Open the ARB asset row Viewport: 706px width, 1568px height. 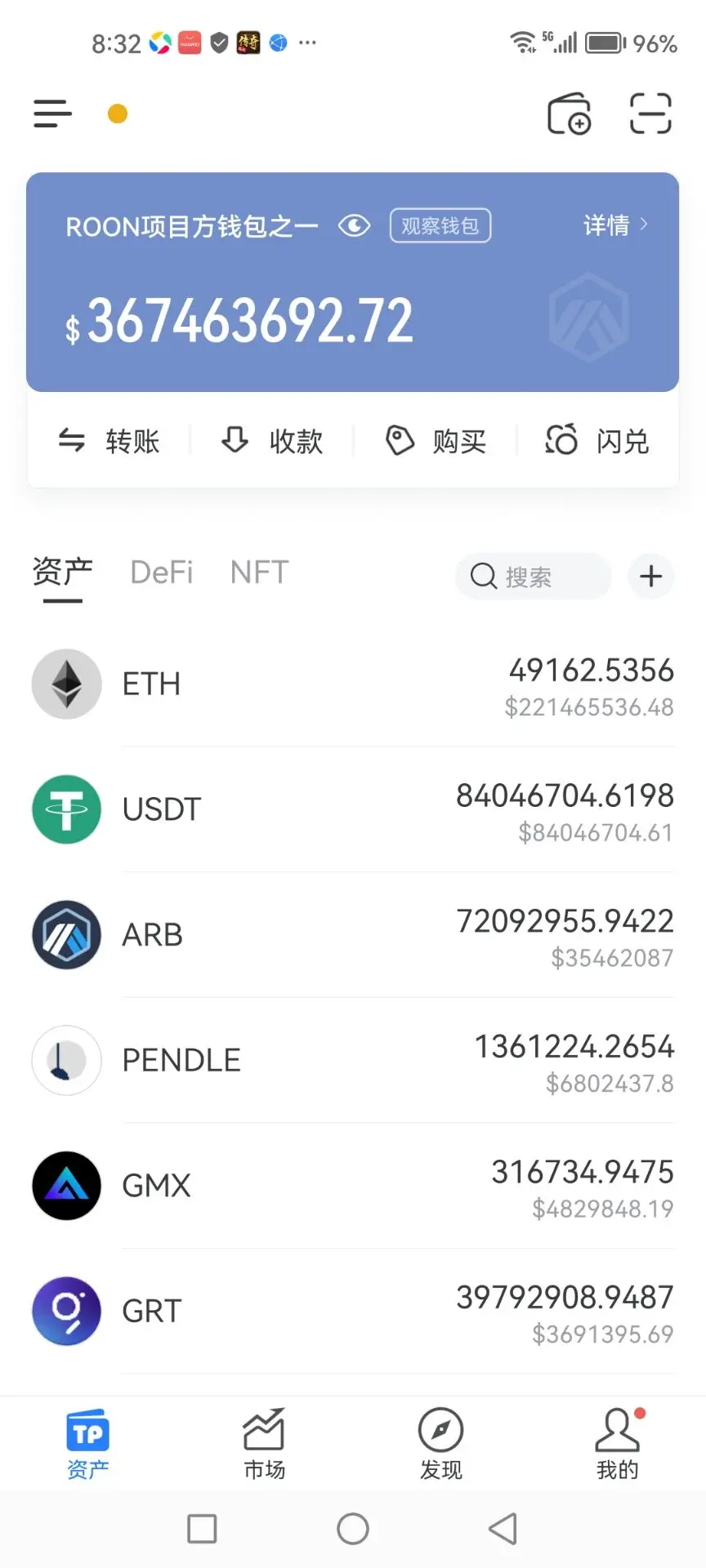pyautogui.click(x=353, y=935)
